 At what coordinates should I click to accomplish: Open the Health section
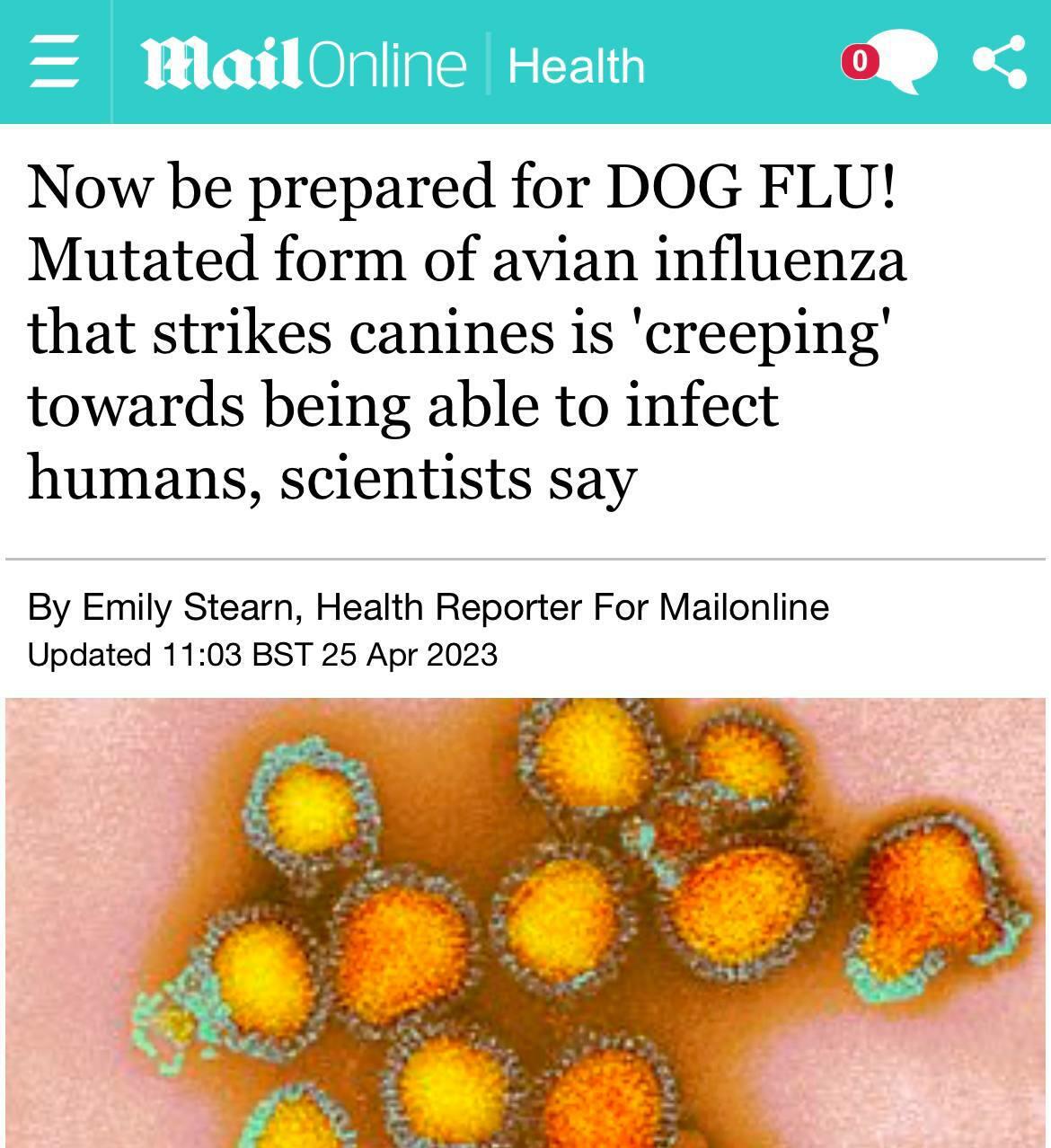point(576,66)
